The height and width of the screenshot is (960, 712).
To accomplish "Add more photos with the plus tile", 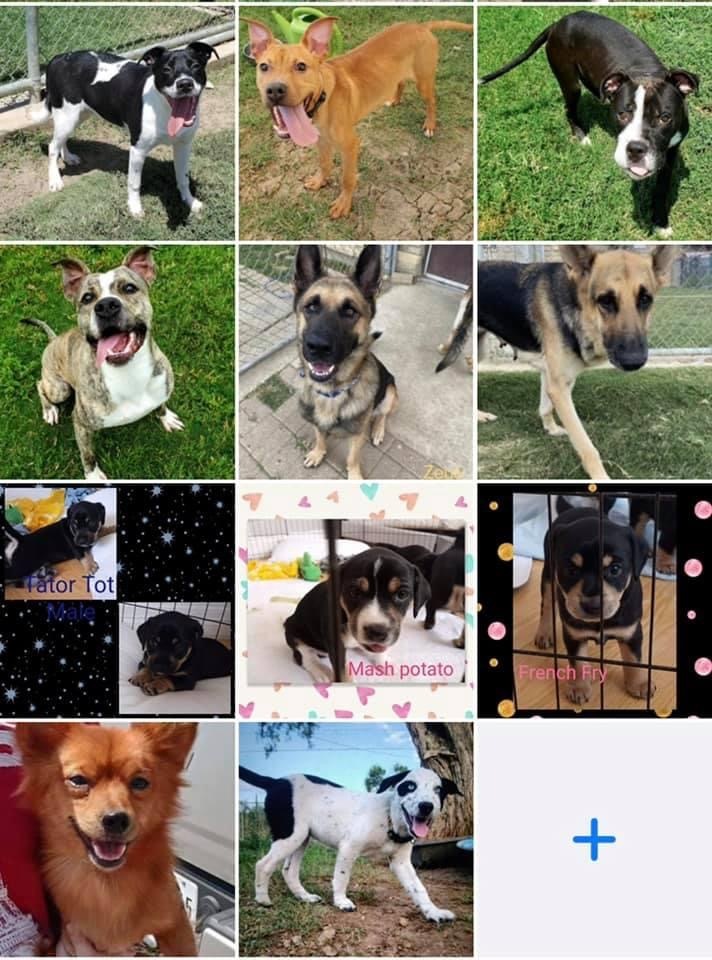I will 594,840.
